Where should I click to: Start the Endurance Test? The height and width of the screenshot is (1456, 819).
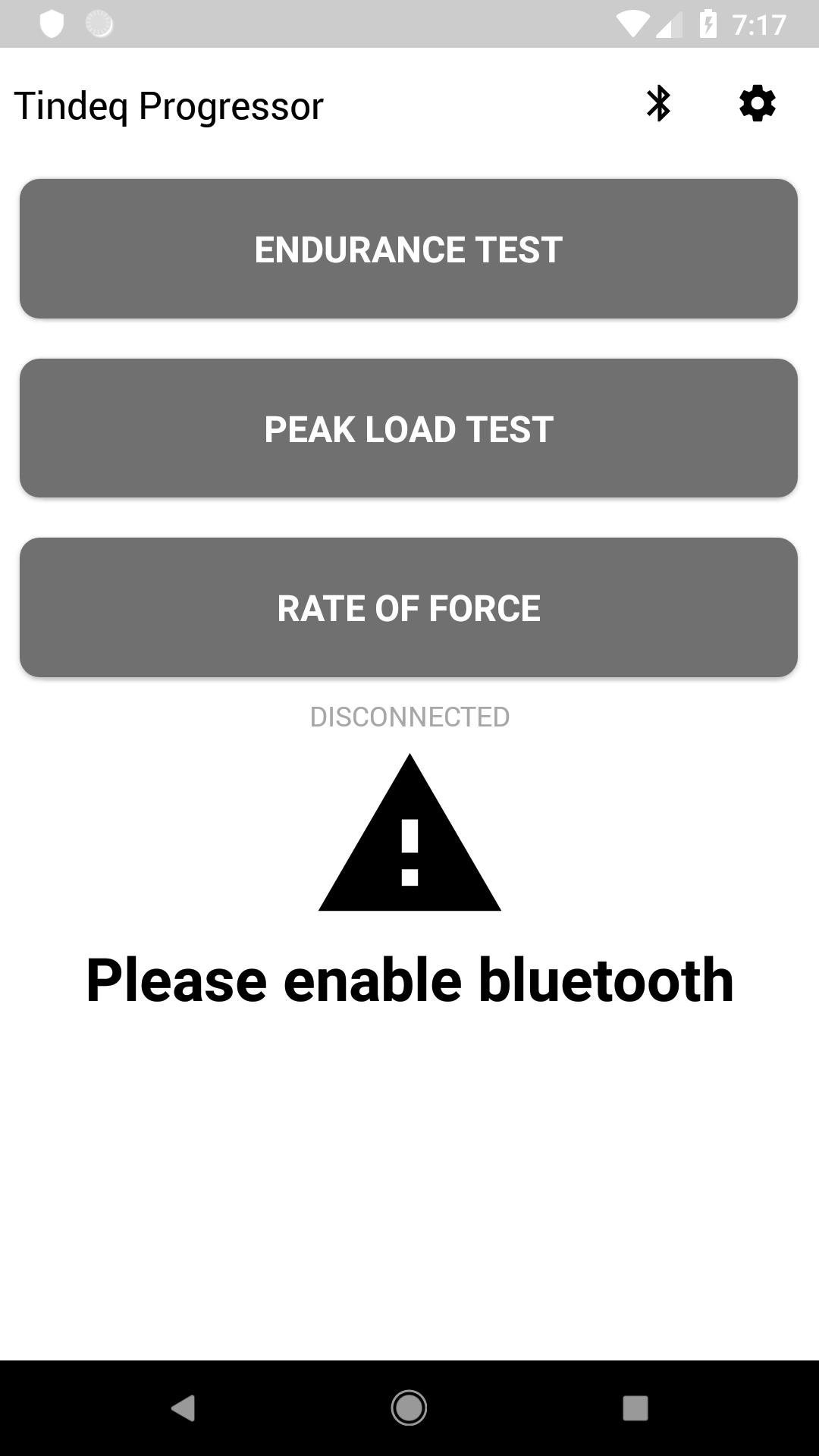(x=409, y=249)
